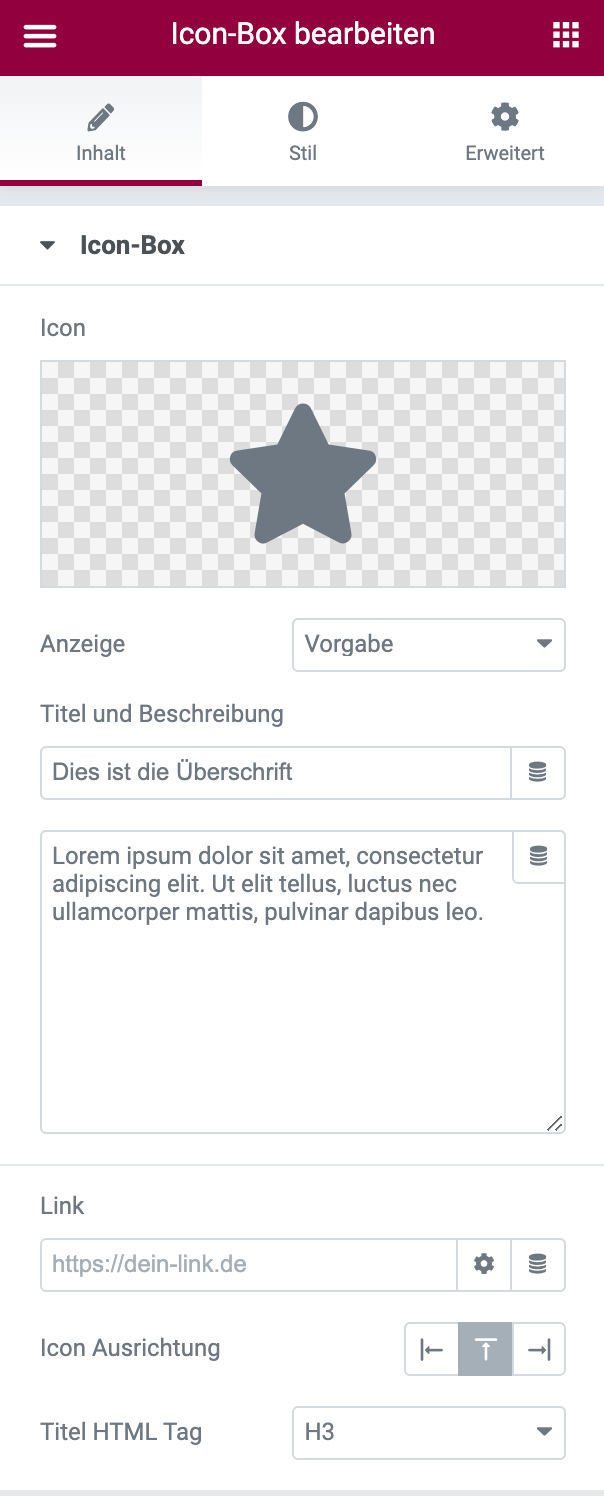Align icon to the right

[x=539, y=1349]
